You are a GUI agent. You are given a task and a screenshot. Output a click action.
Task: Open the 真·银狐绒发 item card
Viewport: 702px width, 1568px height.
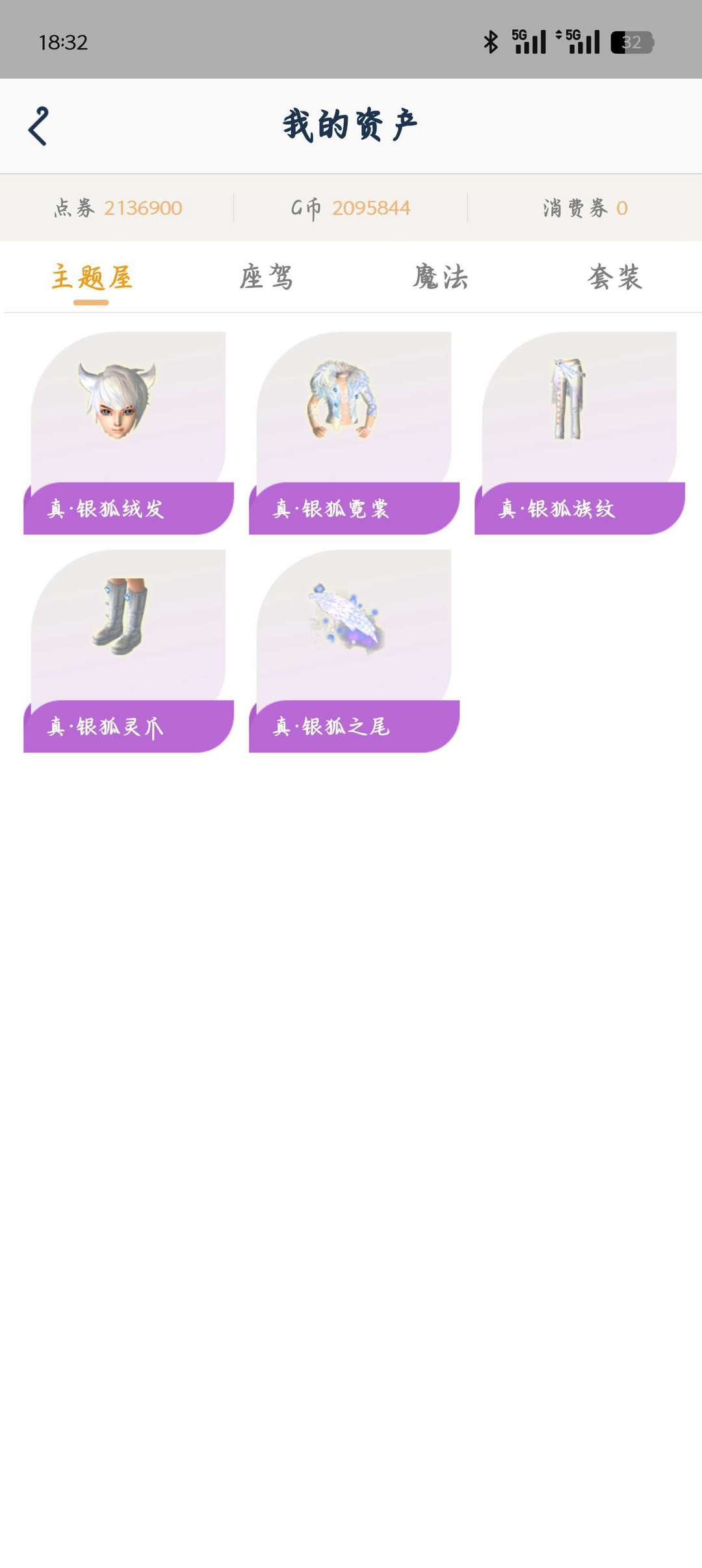128,433
